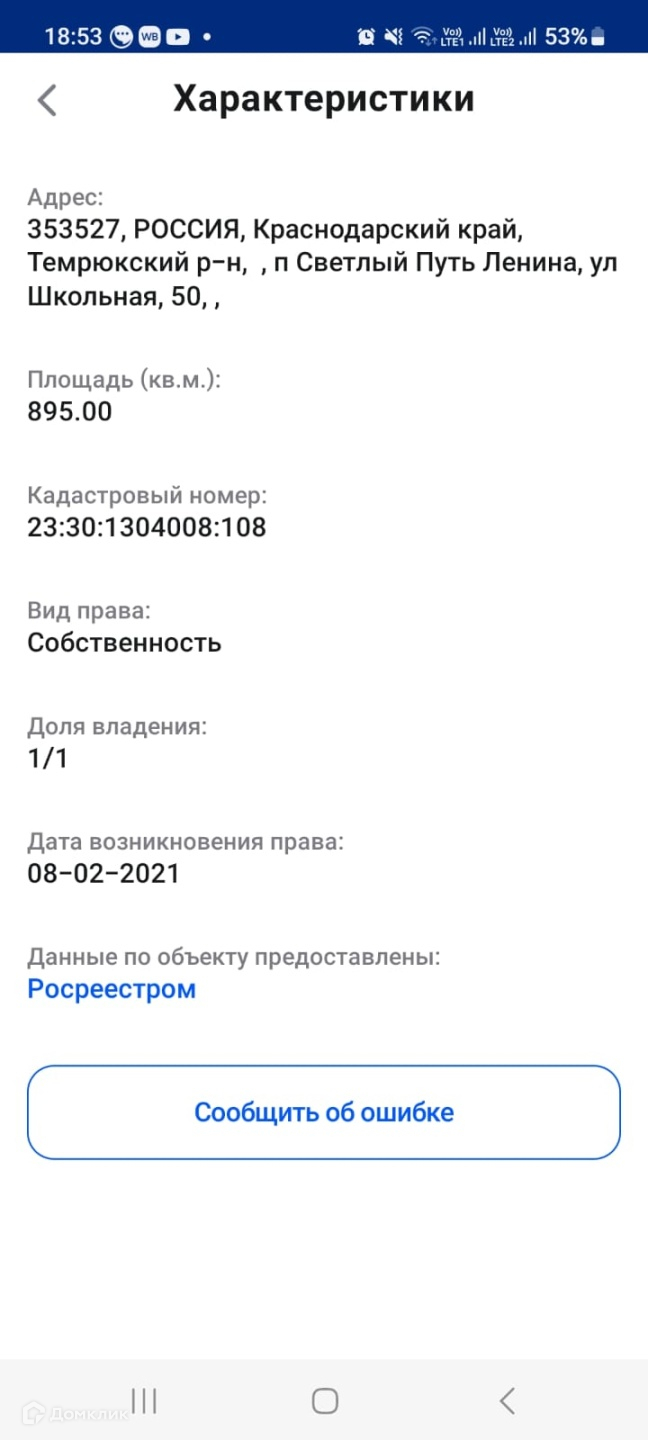
Task: Tap Сообщить об ошибке button
Action: [324, 1112]
